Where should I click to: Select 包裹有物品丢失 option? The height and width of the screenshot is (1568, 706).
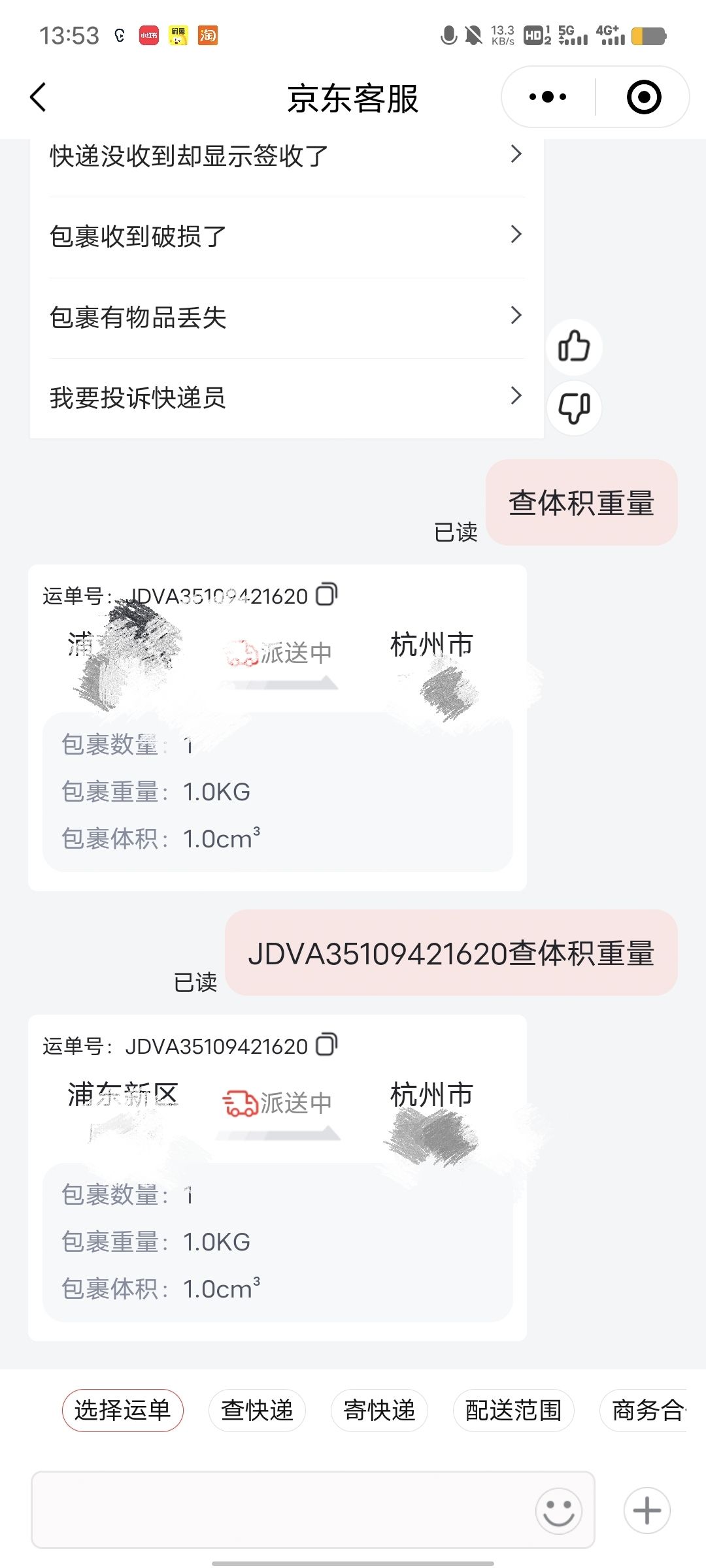pos(287,318)
